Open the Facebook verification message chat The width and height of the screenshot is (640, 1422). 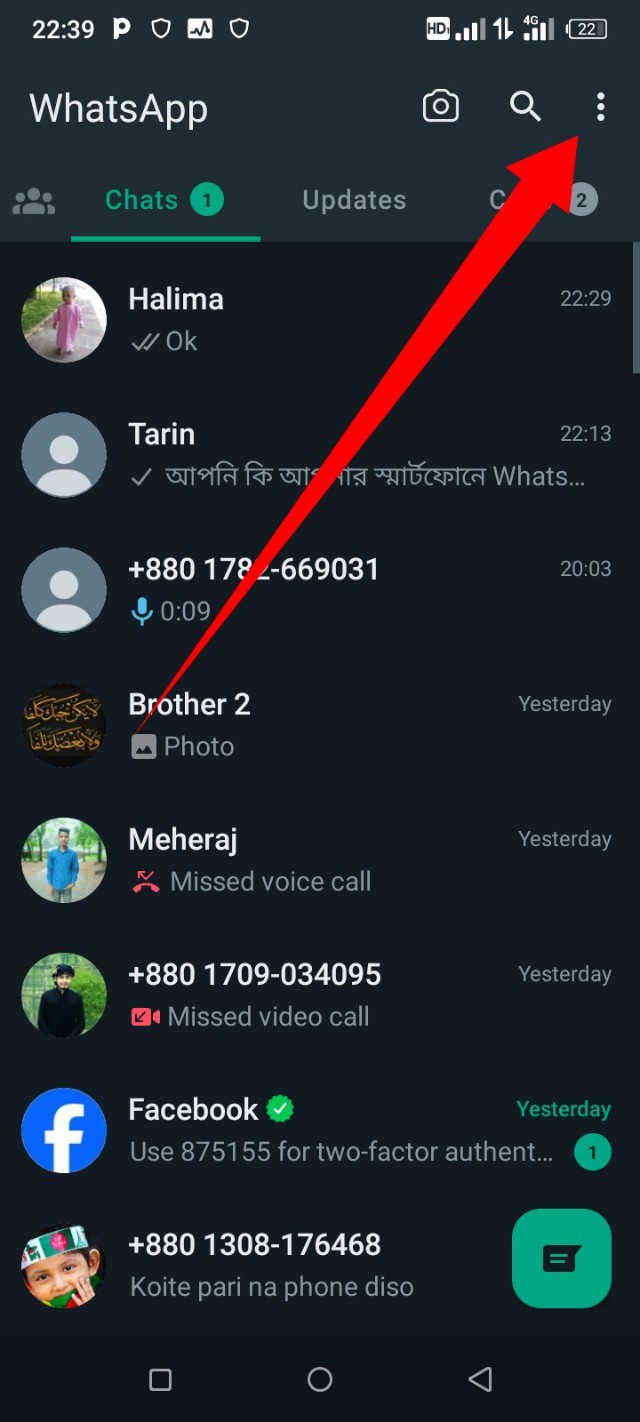coord(330,1130)
